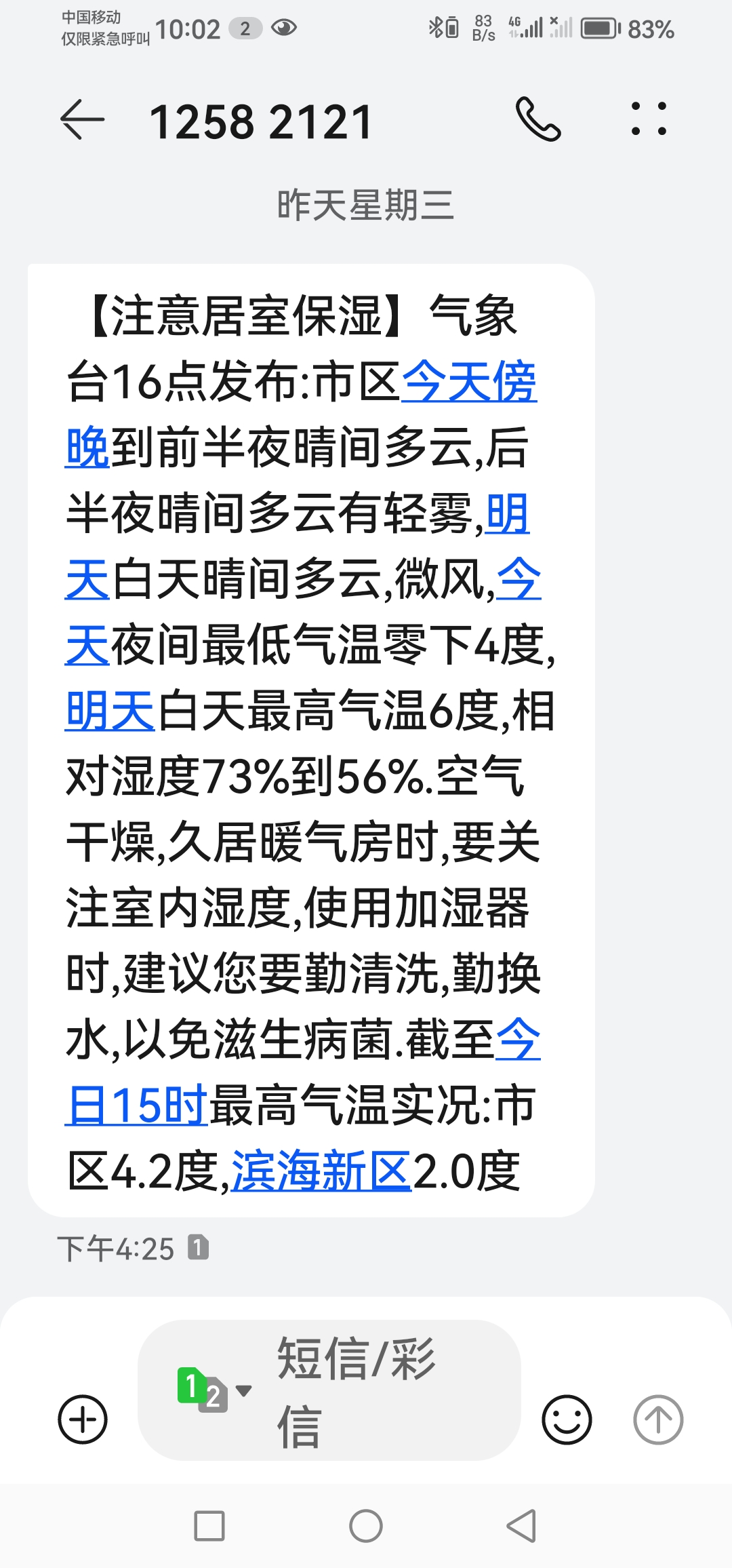Open the emoji picker
732x1568 pixels.
point(567,1419)
